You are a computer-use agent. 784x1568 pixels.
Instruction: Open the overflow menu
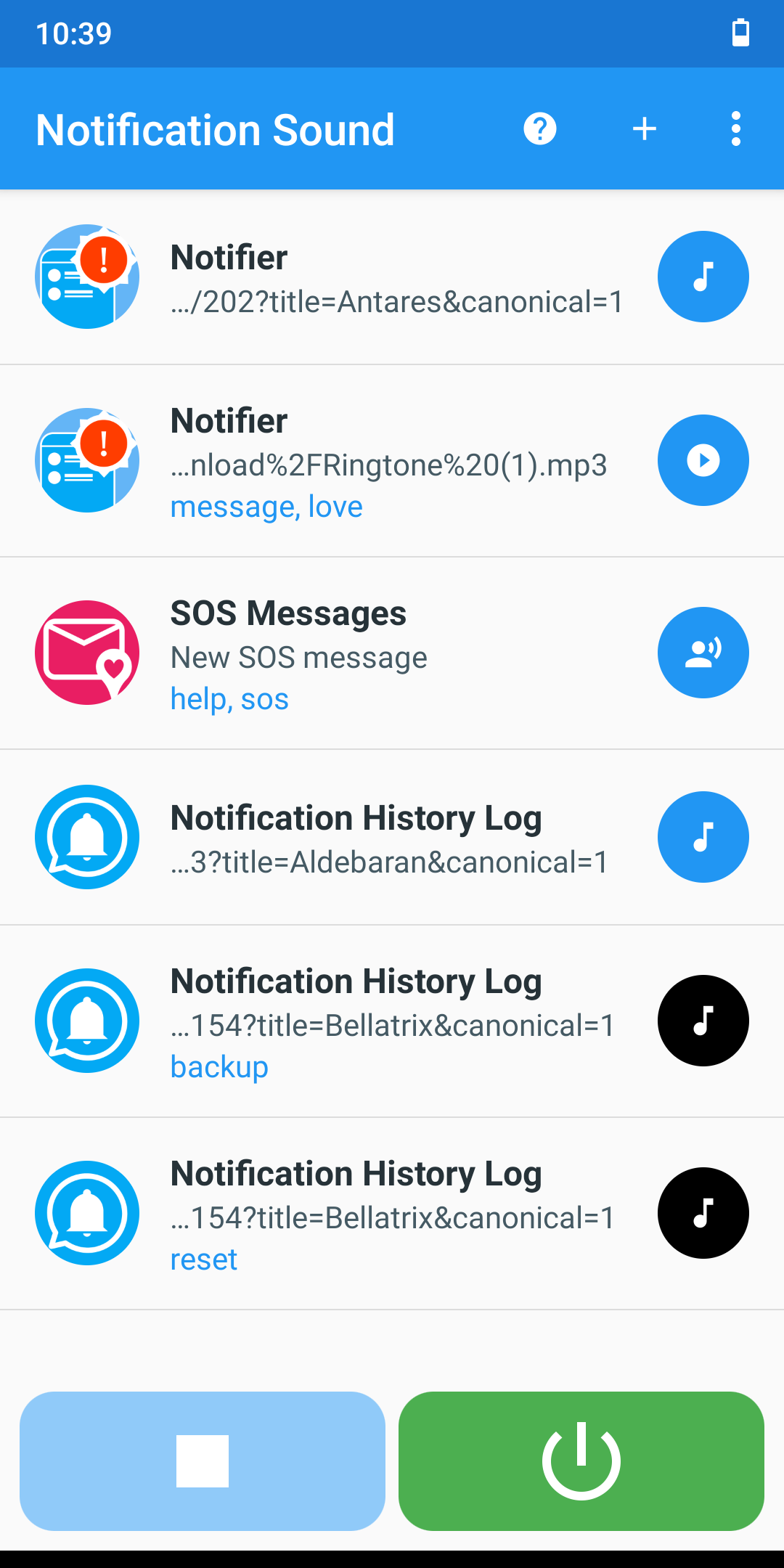click(x=736, y=129)
